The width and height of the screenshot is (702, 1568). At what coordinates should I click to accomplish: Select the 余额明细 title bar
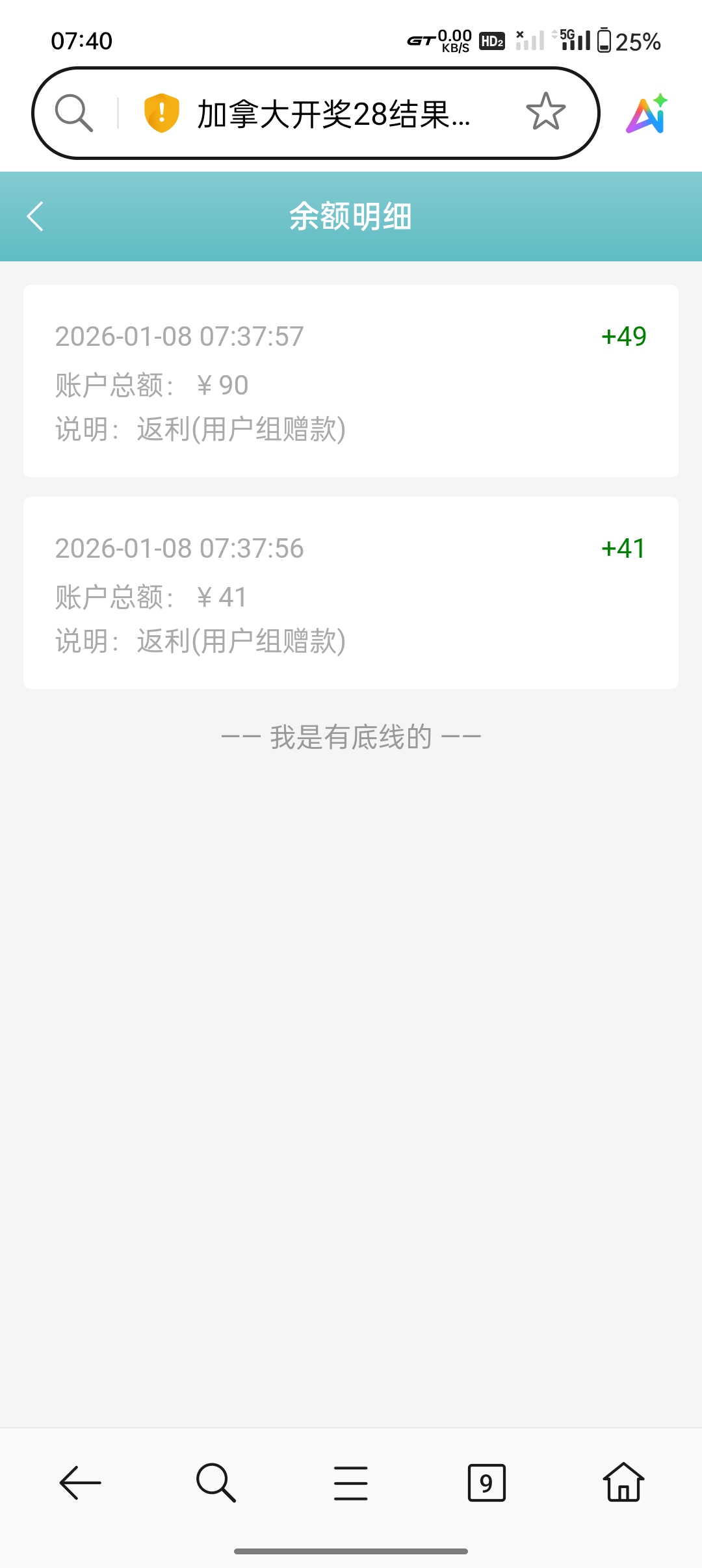(351, 217)
